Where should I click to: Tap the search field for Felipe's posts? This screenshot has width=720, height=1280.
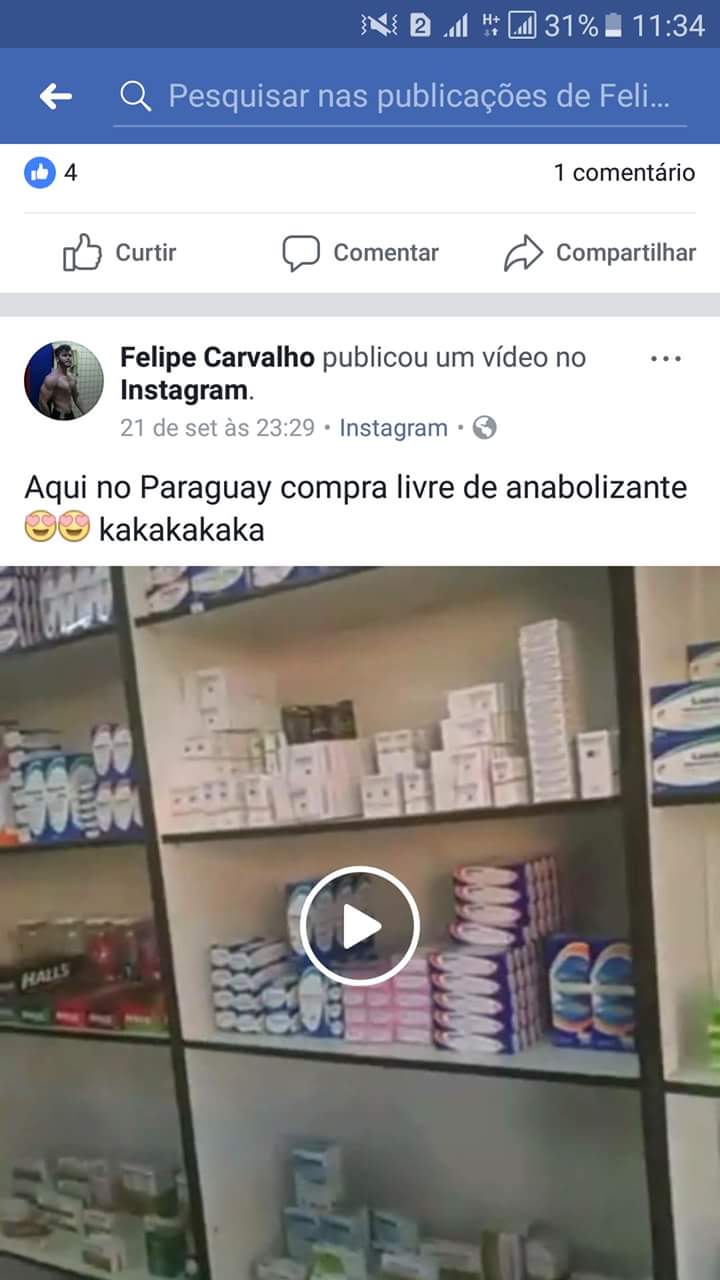tap(400, 97)
